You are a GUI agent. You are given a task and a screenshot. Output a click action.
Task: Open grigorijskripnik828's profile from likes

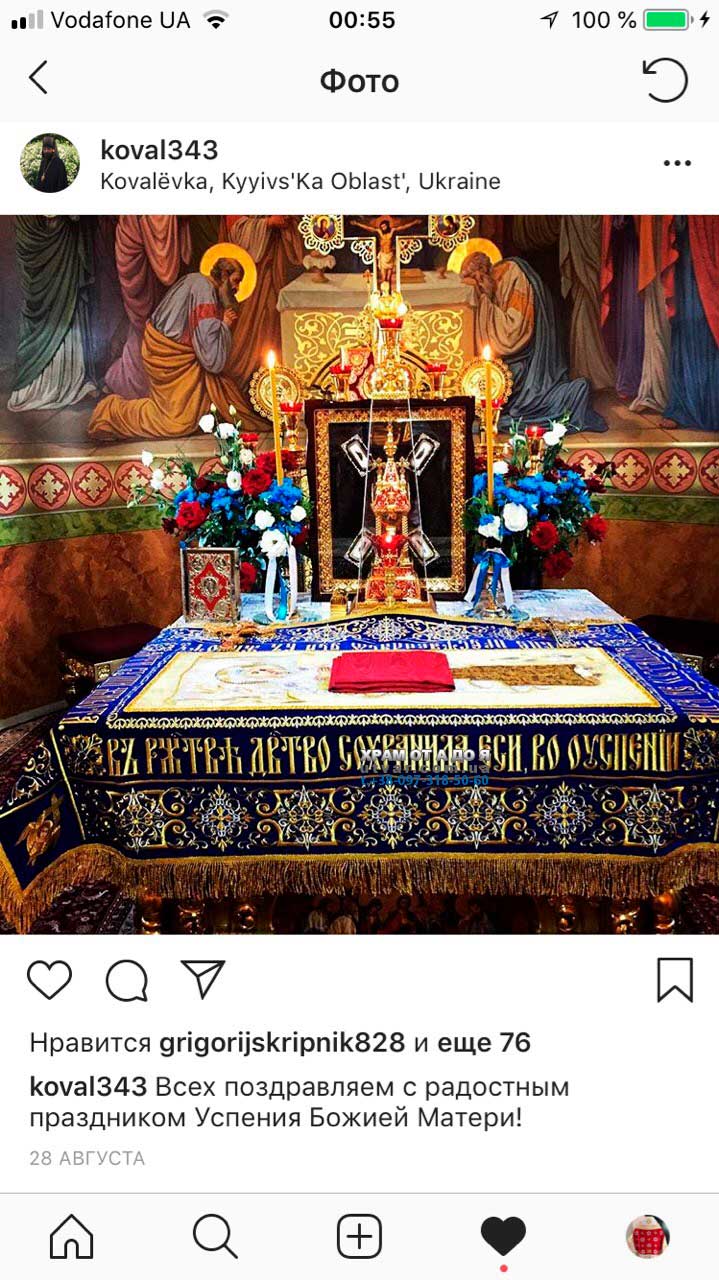[x=282, y=1043]
